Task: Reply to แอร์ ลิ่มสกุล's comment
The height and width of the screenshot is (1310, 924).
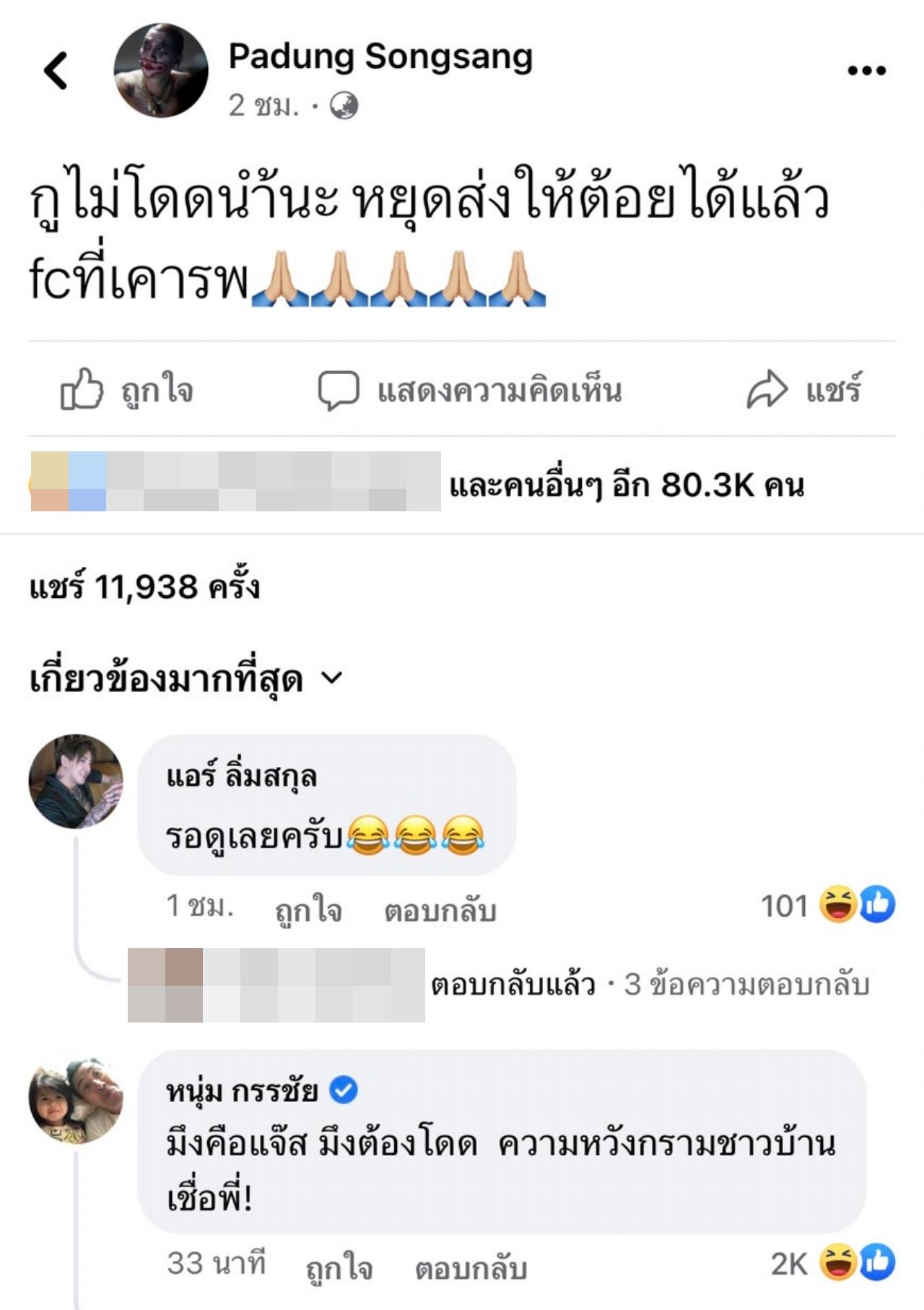Action: 440,910
